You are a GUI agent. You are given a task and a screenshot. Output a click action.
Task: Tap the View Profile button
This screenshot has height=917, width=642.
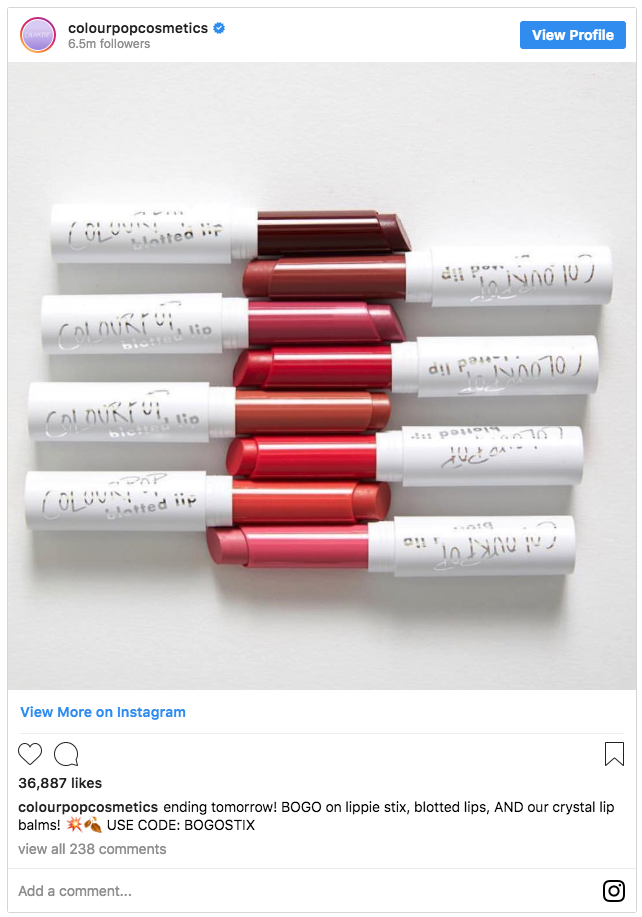click(x=572, y=35)
